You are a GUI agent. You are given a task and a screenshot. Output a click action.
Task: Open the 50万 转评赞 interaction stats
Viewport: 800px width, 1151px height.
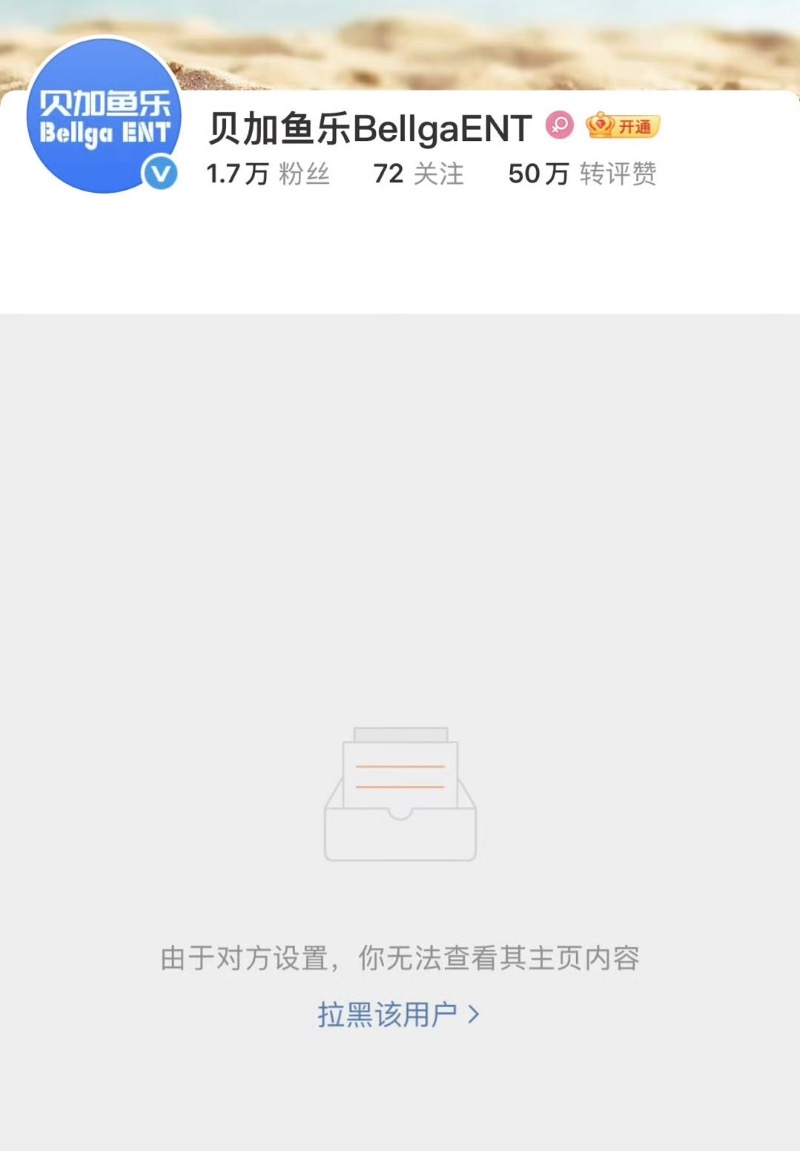tap(582, 174)
